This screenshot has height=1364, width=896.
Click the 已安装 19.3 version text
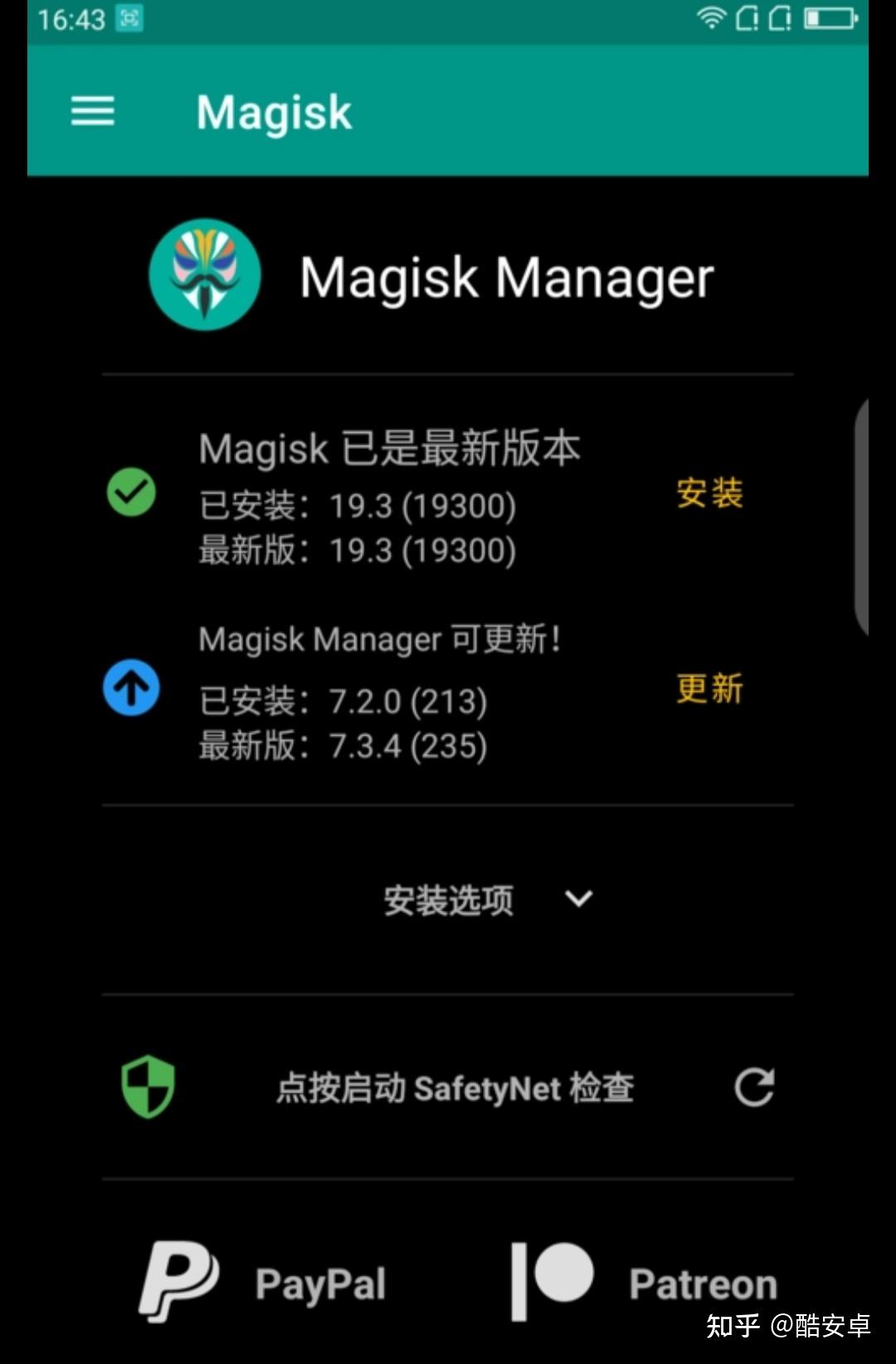(x=358, y=505)
